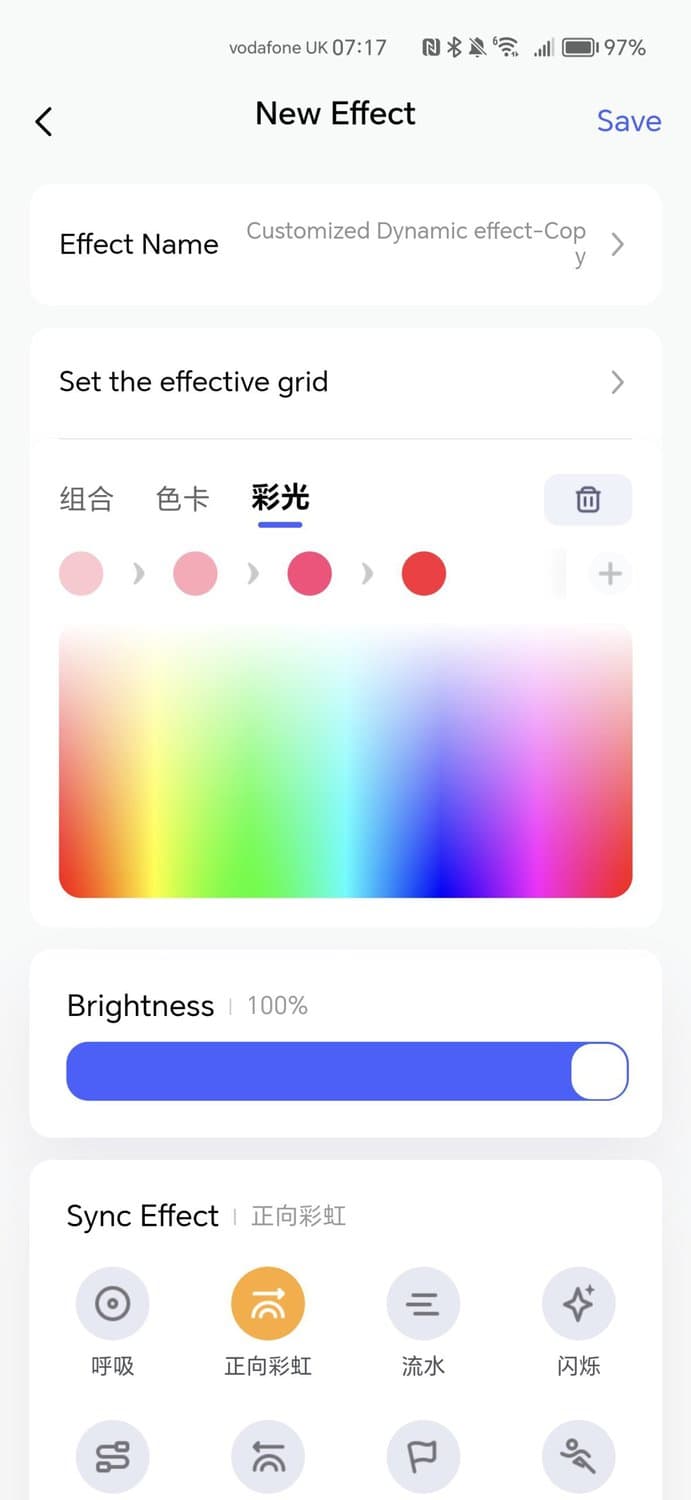The image size is (691, 1500).
Task: Tap the Brightness slider to adjust level
Action: click(x=346, y=1071)
